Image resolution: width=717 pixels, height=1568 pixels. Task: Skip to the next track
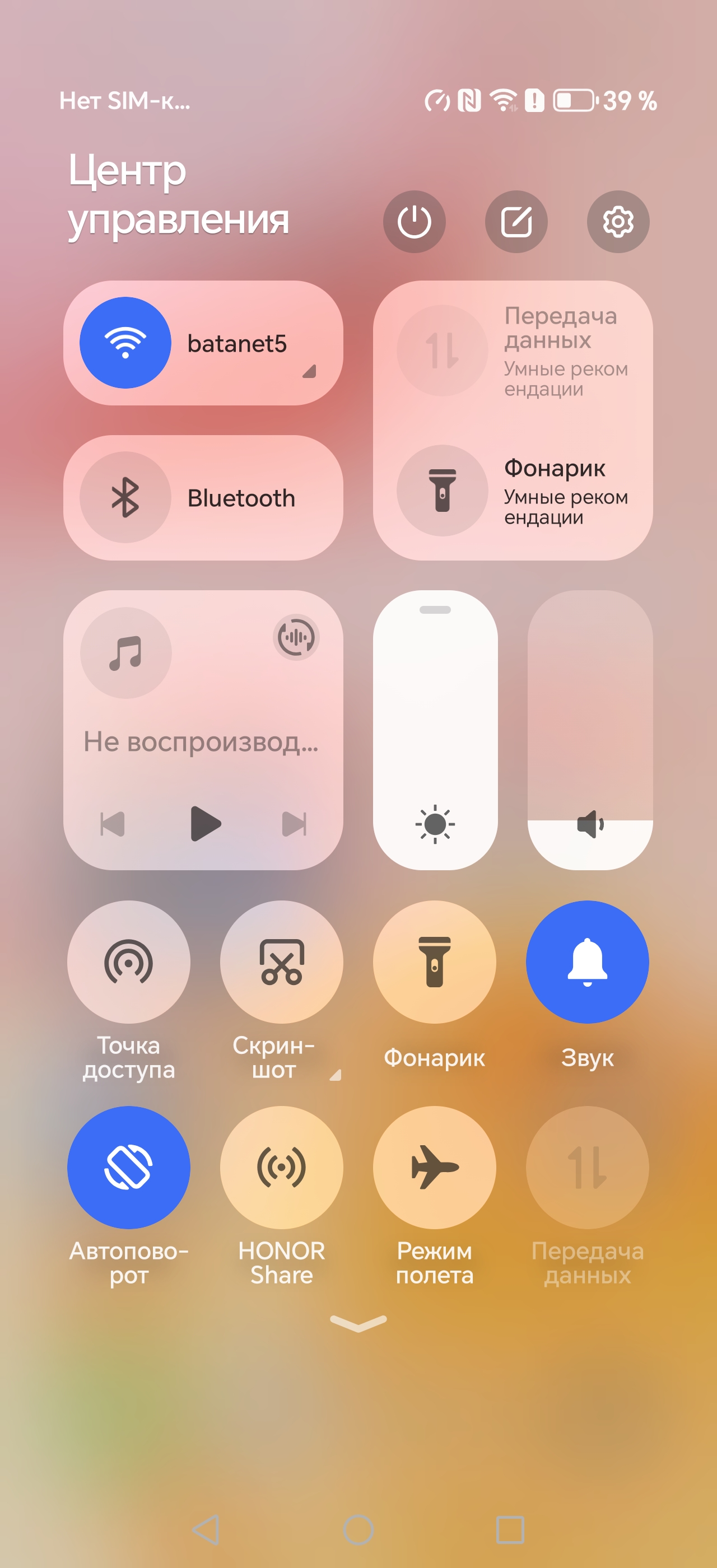point(295,824)
